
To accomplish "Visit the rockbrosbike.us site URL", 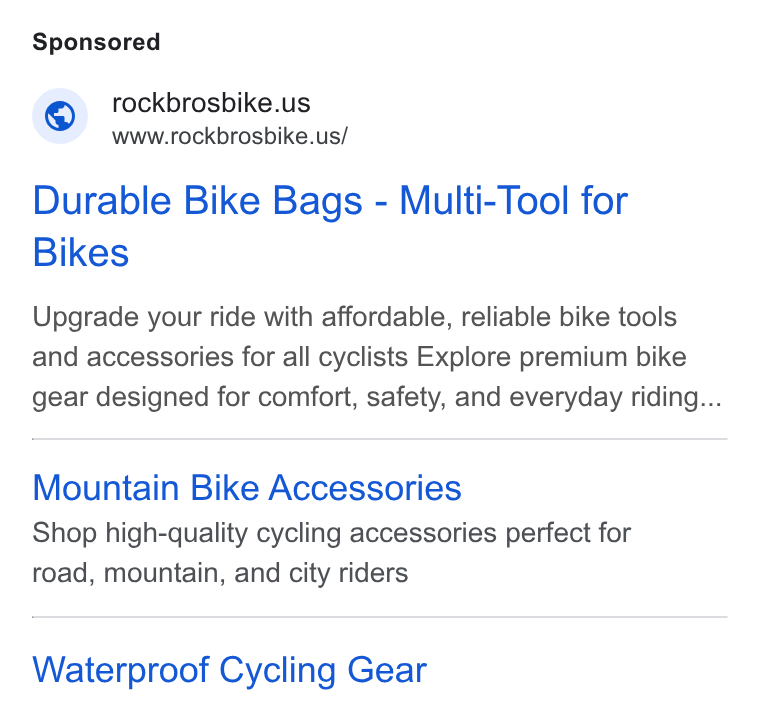I will 230,136.
